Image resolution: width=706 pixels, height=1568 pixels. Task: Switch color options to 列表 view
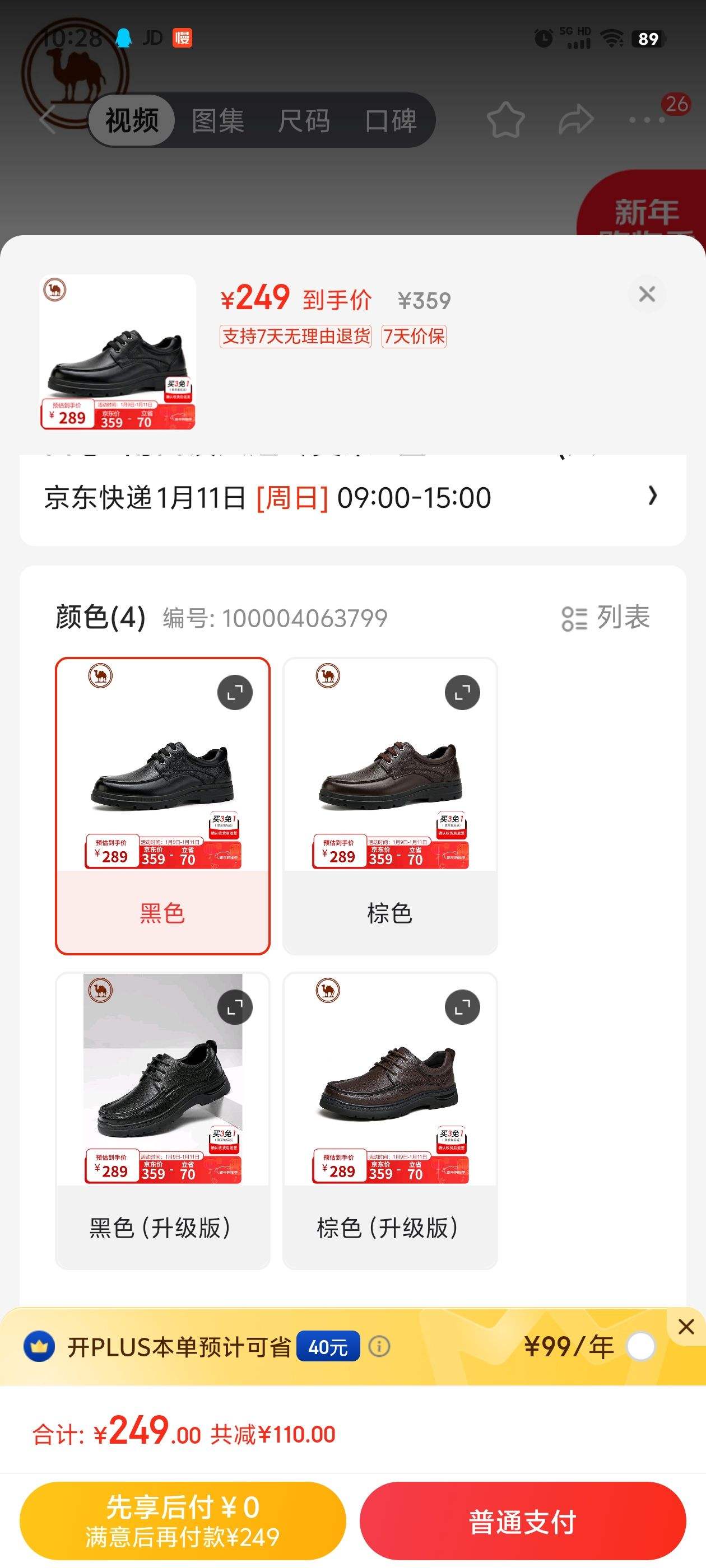click(606, 618)
